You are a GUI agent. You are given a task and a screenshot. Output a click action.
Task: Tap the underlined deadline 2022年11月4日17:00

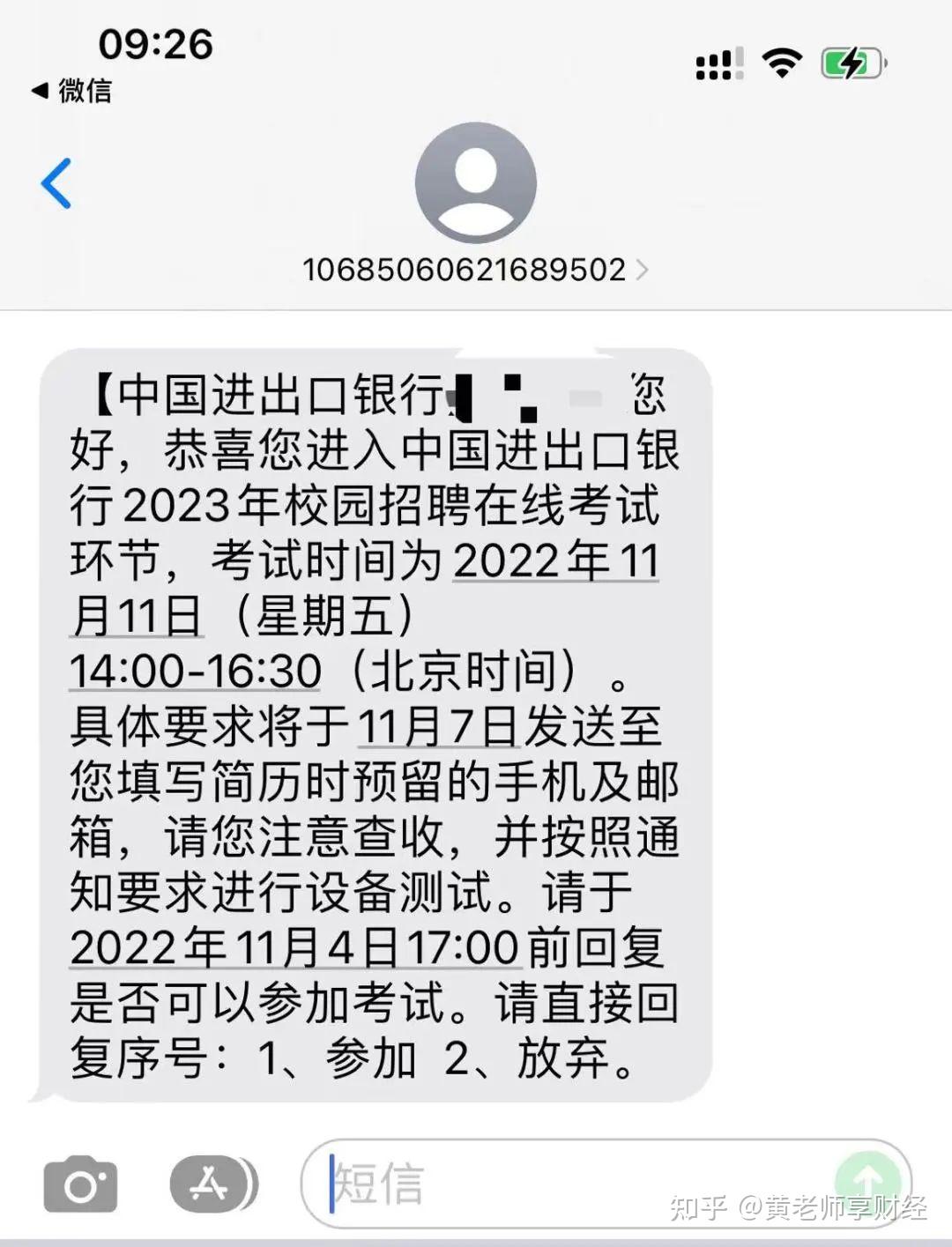click(x=294, y=948)
